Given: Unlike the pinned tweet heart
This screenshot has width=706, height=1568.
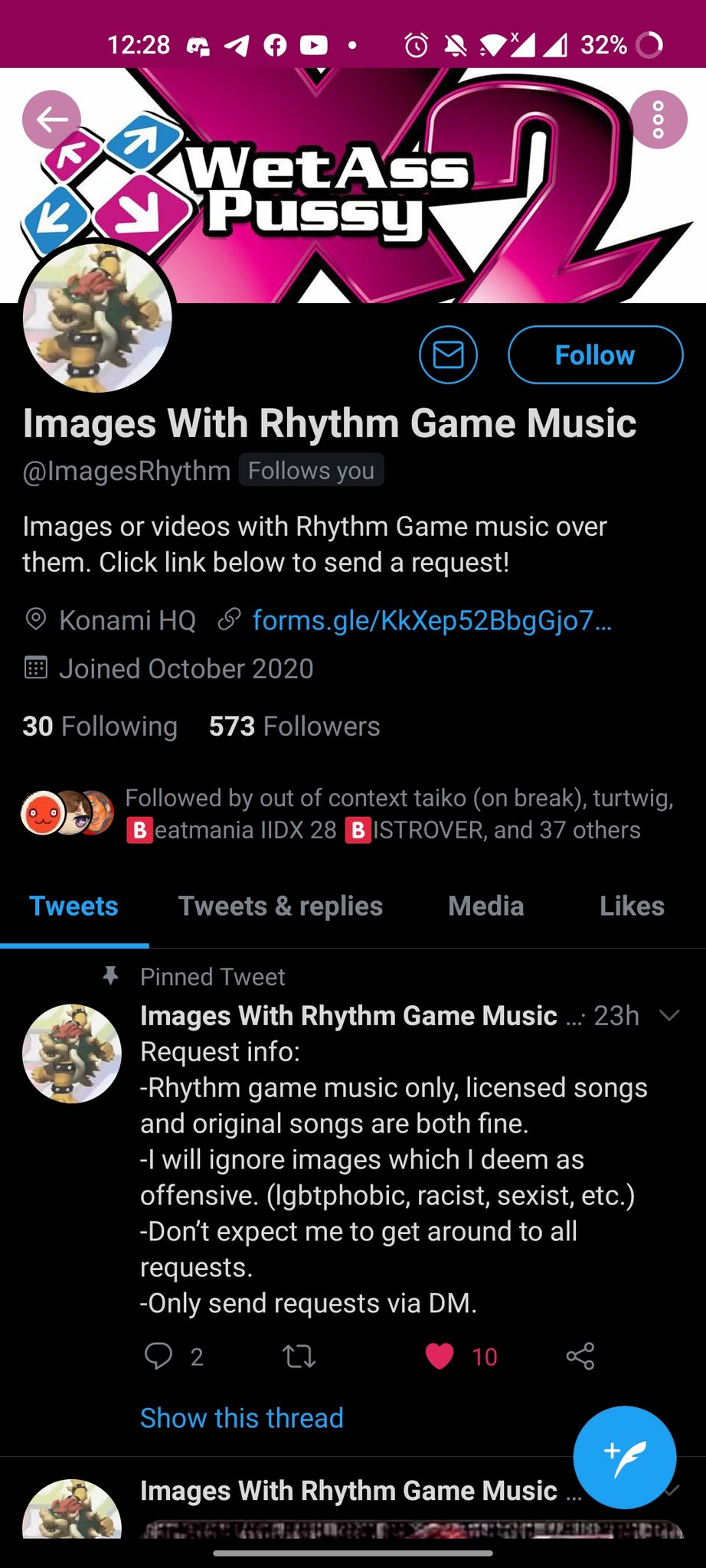Looking at the screenshot, I should pos(440,1356).
